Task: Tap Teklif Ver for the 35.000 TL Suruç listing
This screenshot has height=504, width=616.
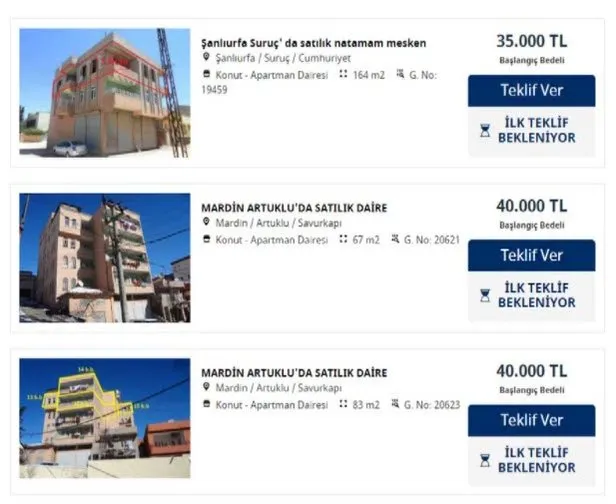Action: (531, 90)
